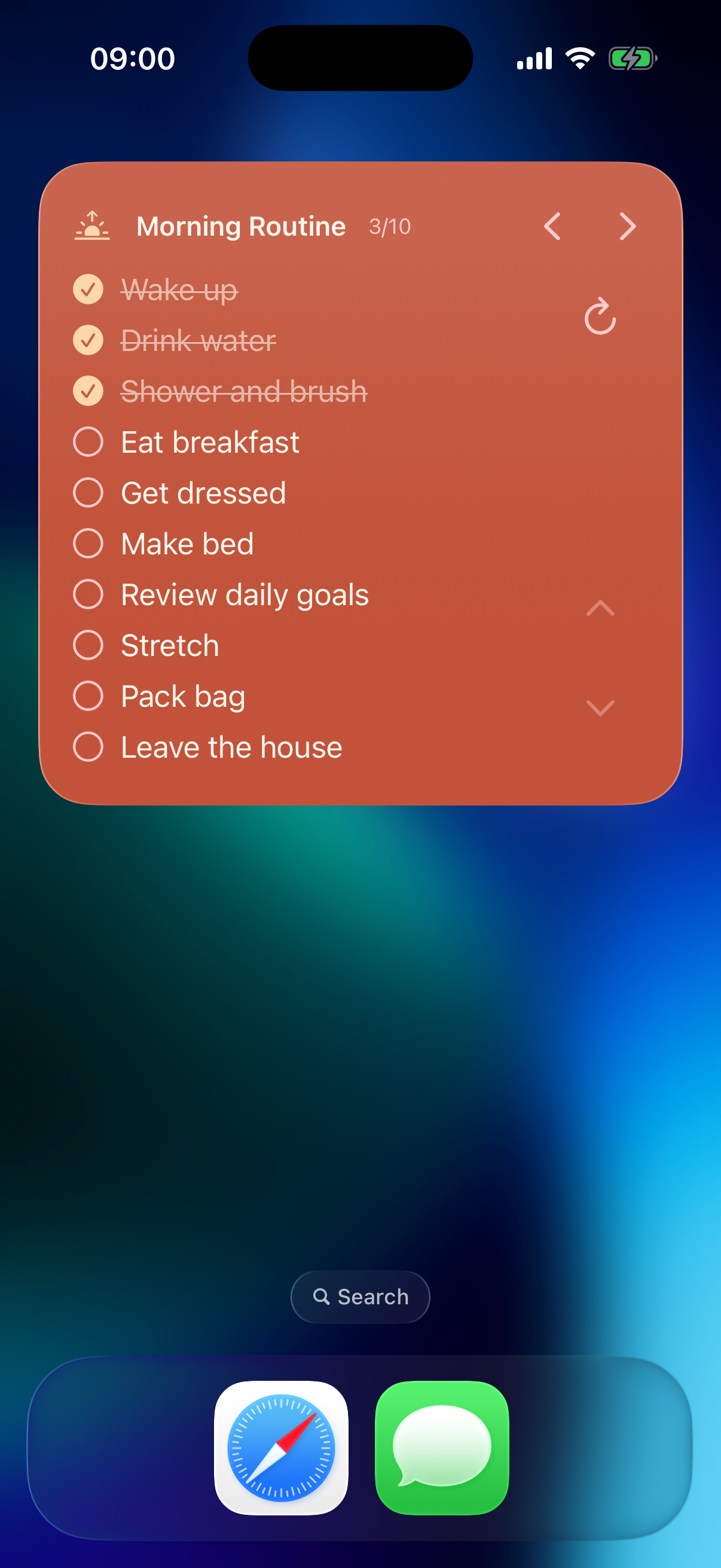Tap the 3/10 progress counter
The image size is (721, 1568).
click(x=389, y=226)
